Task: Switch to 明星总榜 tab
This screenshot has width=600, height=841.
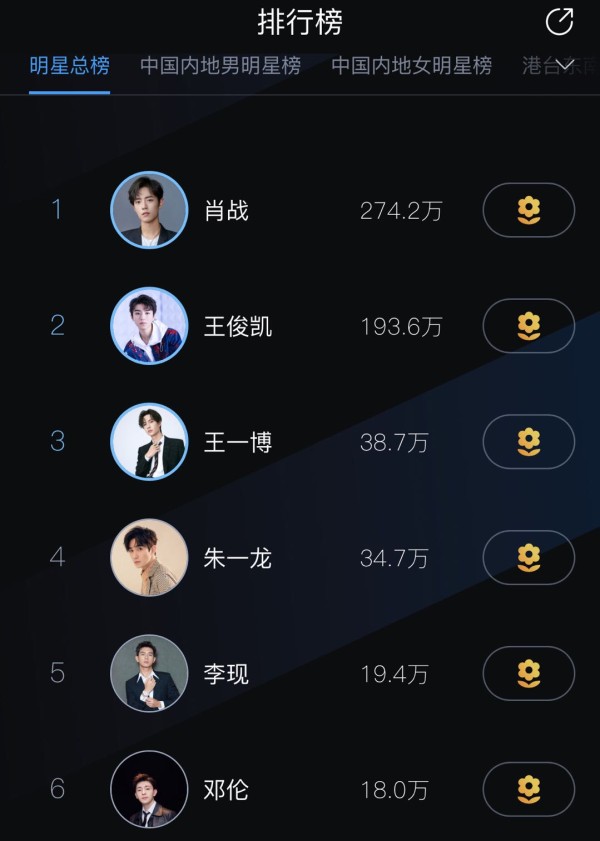Action: coord(69,66)
